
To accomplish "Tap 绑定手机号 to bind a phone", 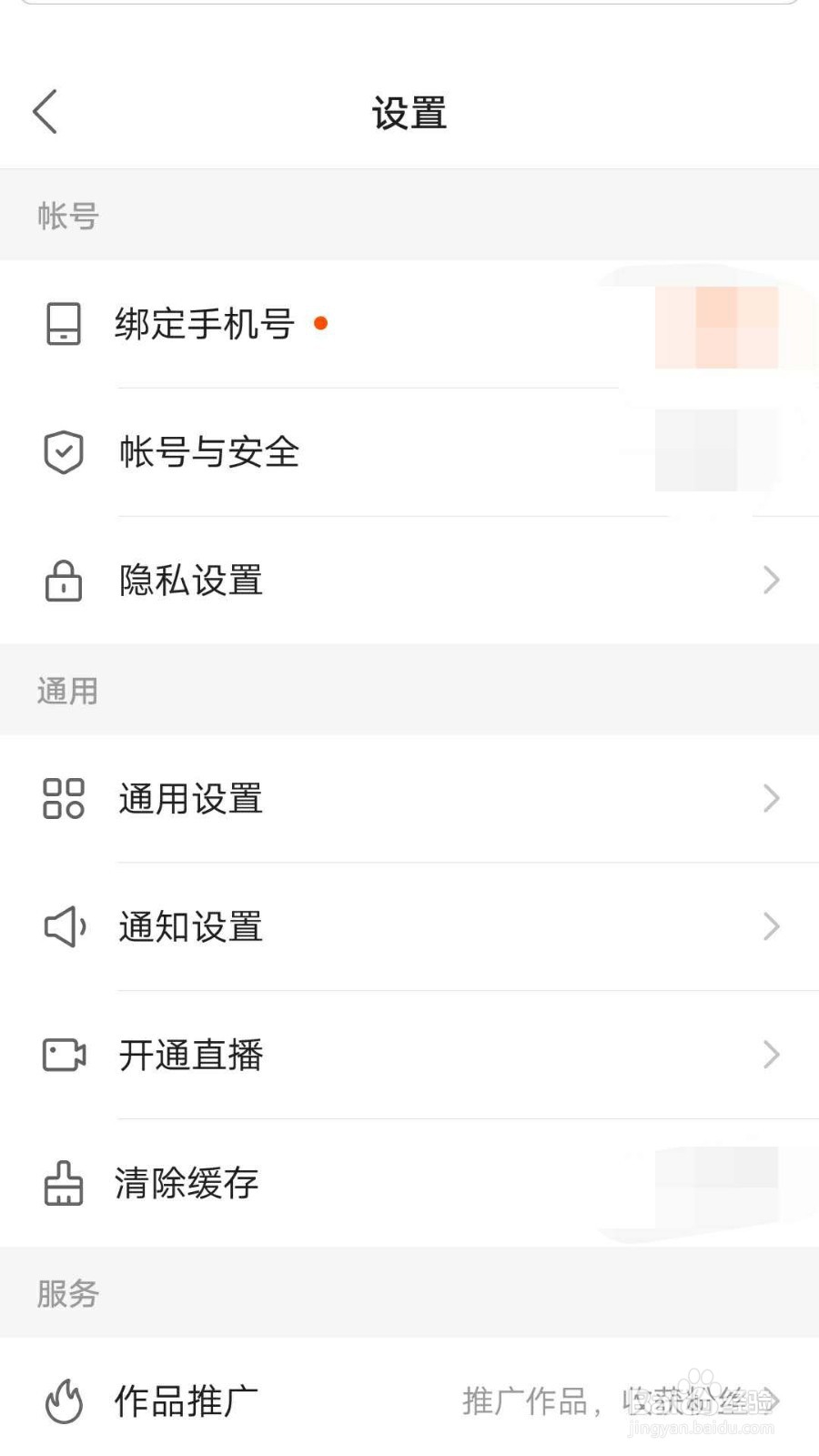I will pos(204,325).
